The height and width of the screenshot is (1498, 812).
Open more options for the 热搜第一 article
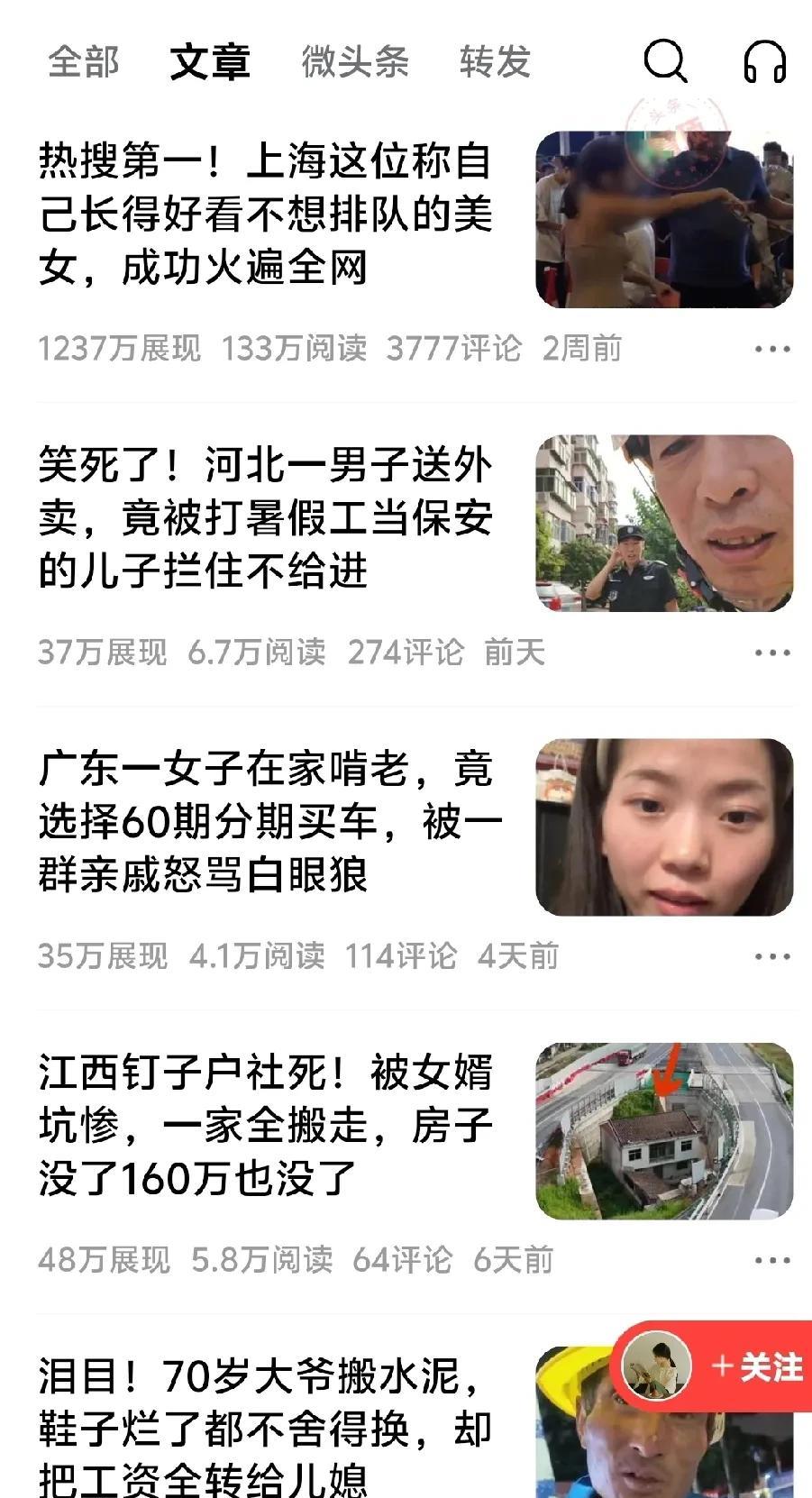pos(772,349)
